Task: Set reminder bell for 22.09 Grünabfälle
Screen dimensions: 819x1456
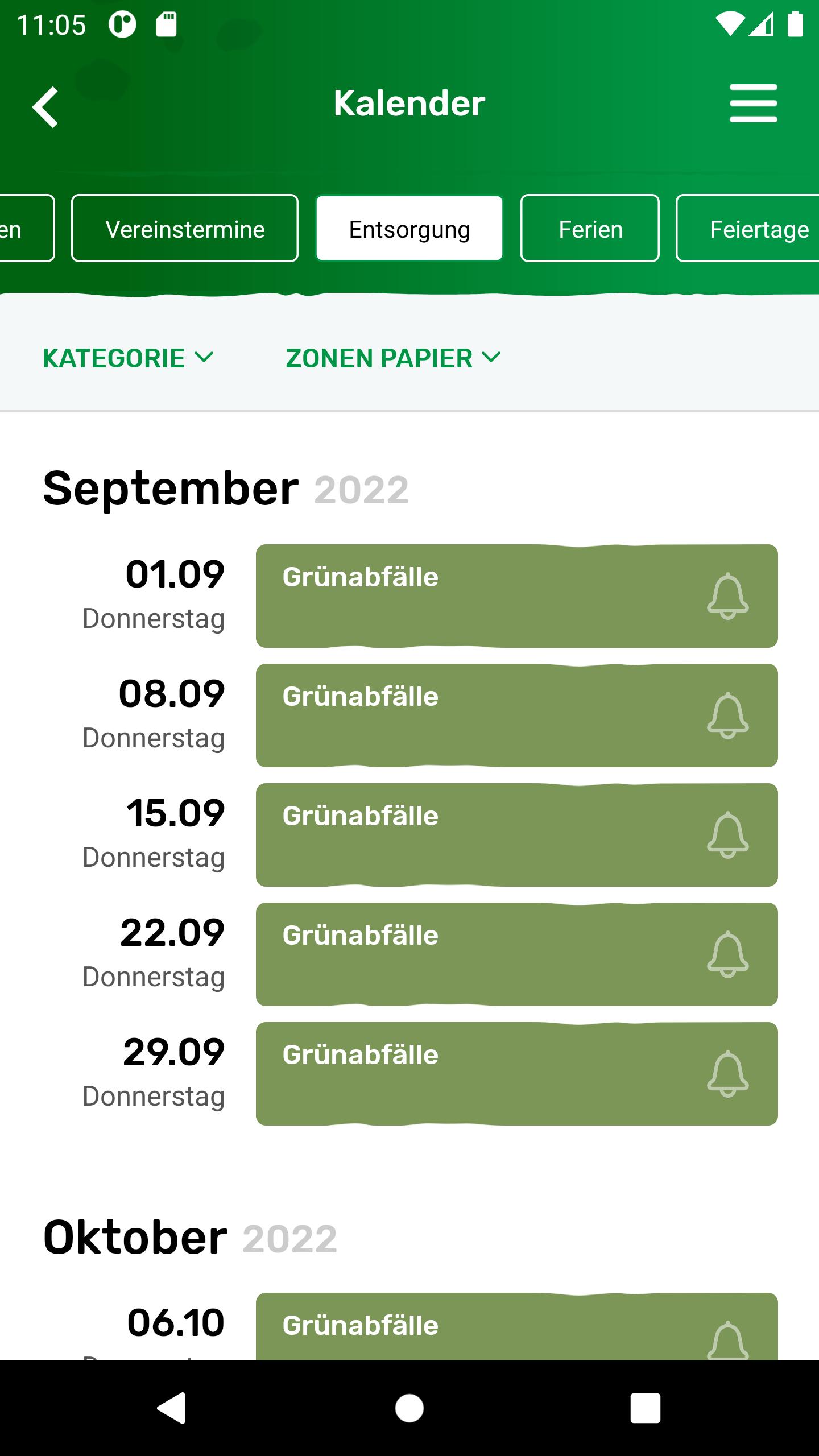Action: [728, 954]
